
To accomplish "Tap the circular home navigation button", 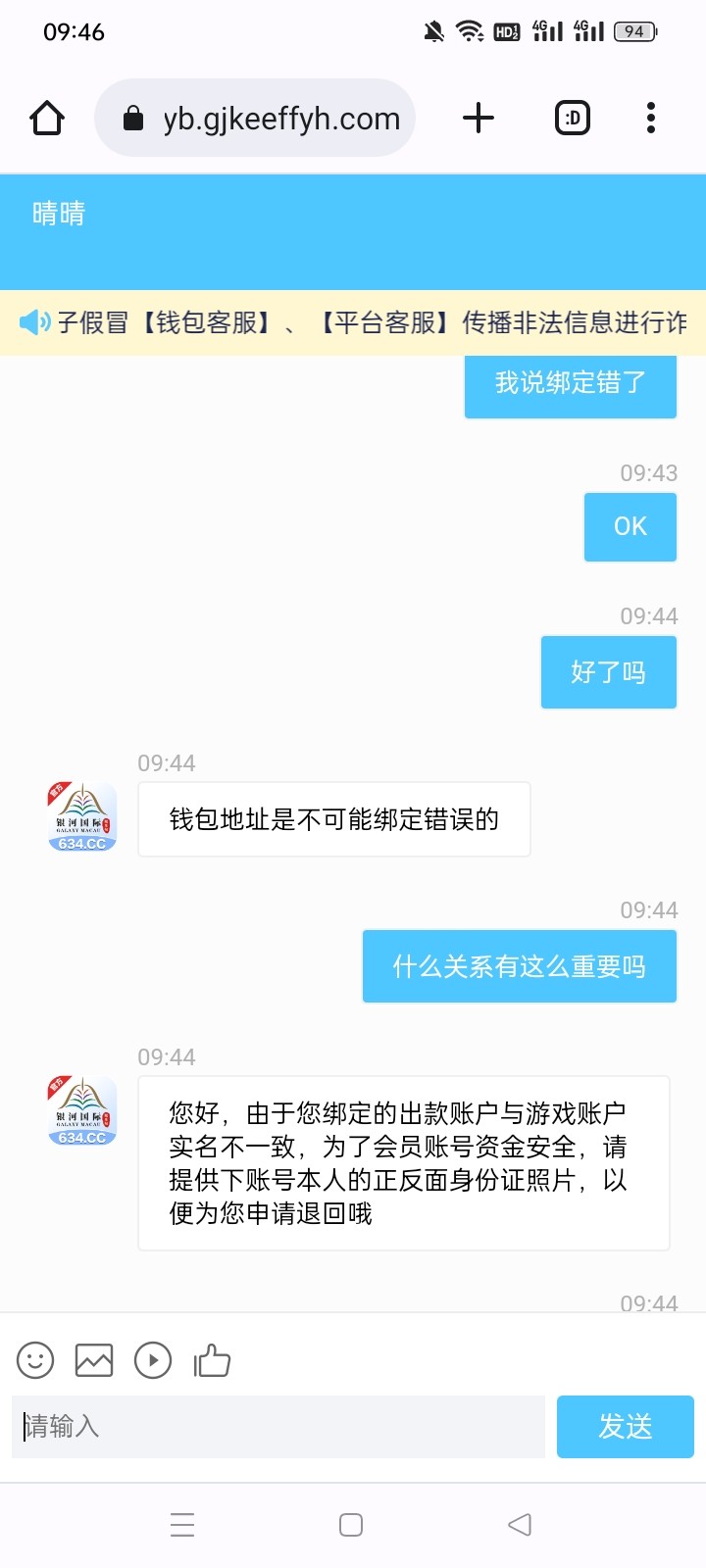I will (x=350, y=1525).
